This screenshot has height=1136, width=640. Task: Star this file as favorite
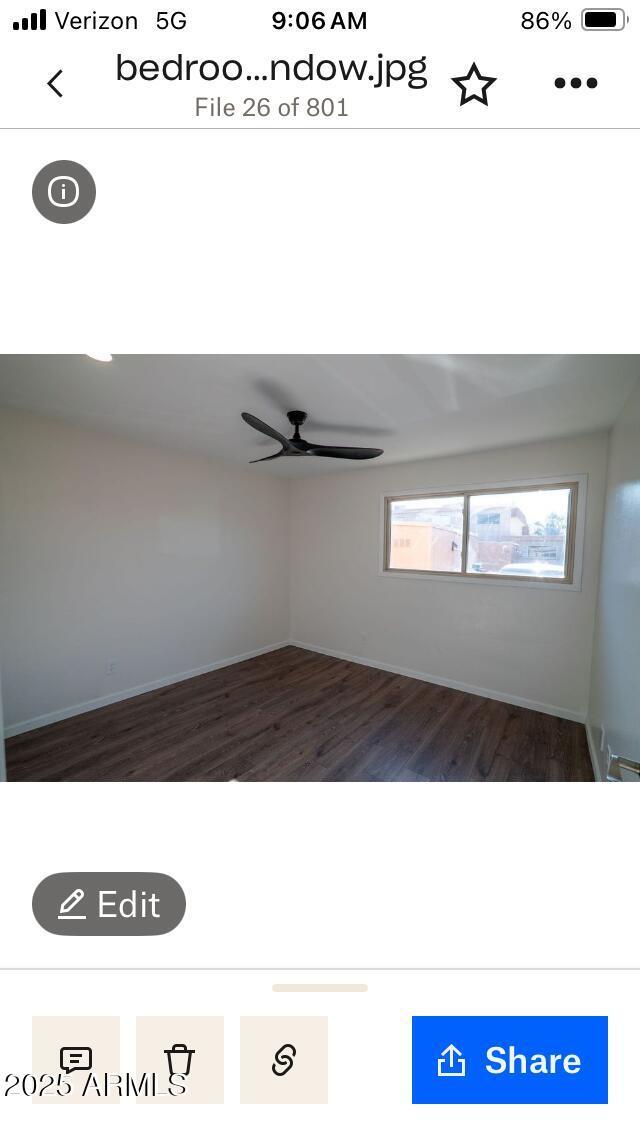474,85
